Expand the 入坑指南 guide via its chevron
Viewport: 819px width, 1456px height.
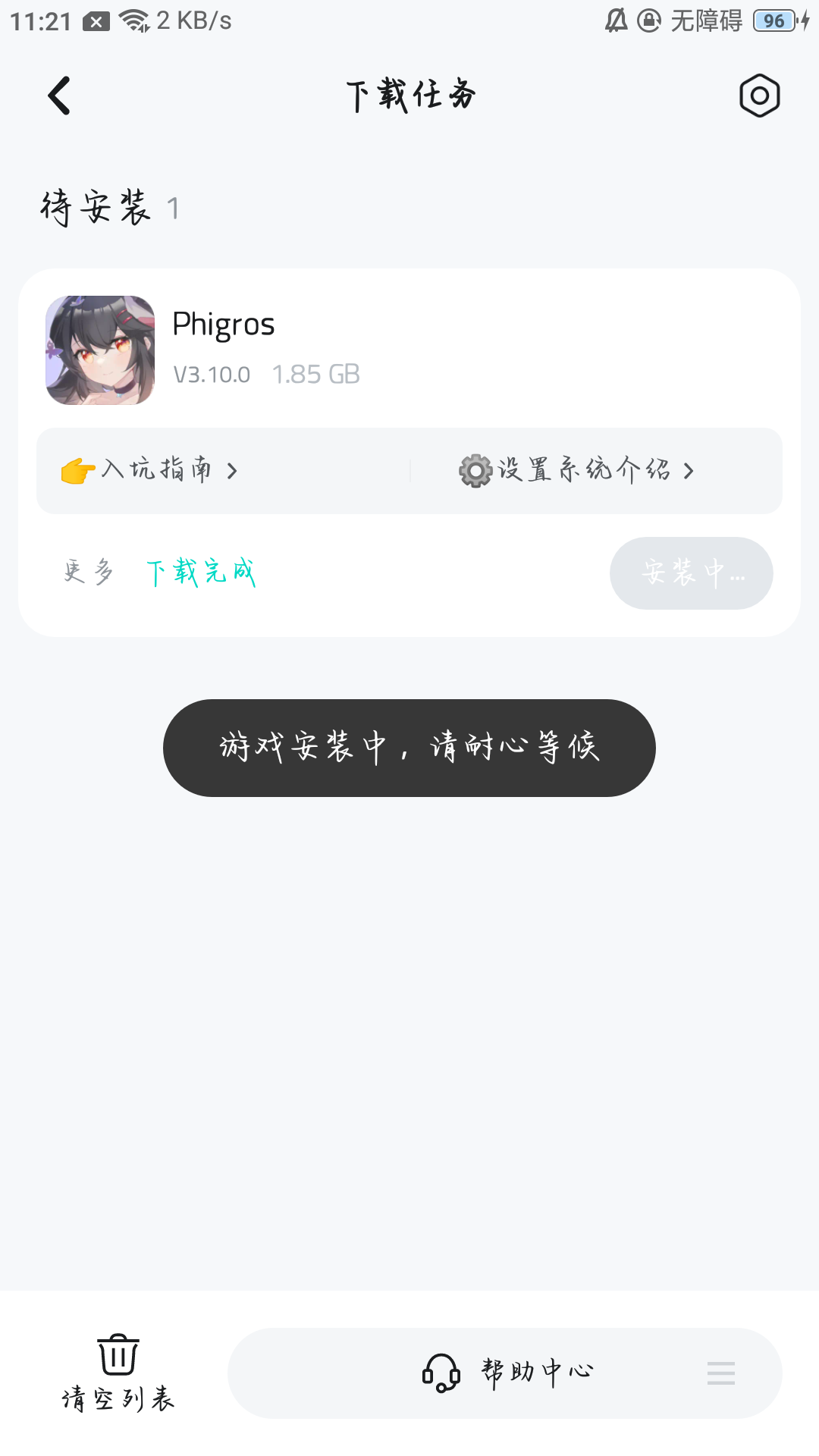click(x=233, y=471)
